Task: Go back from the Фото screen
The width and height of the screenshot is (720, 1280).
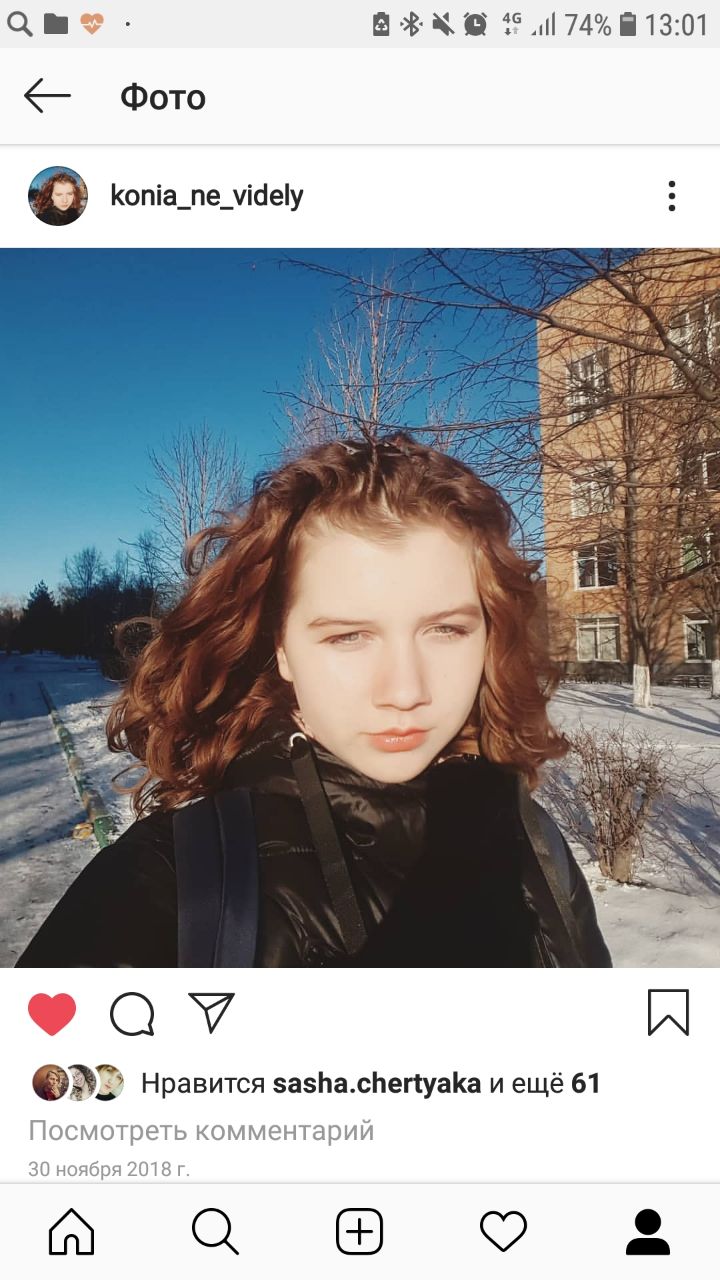Action: 47,96
